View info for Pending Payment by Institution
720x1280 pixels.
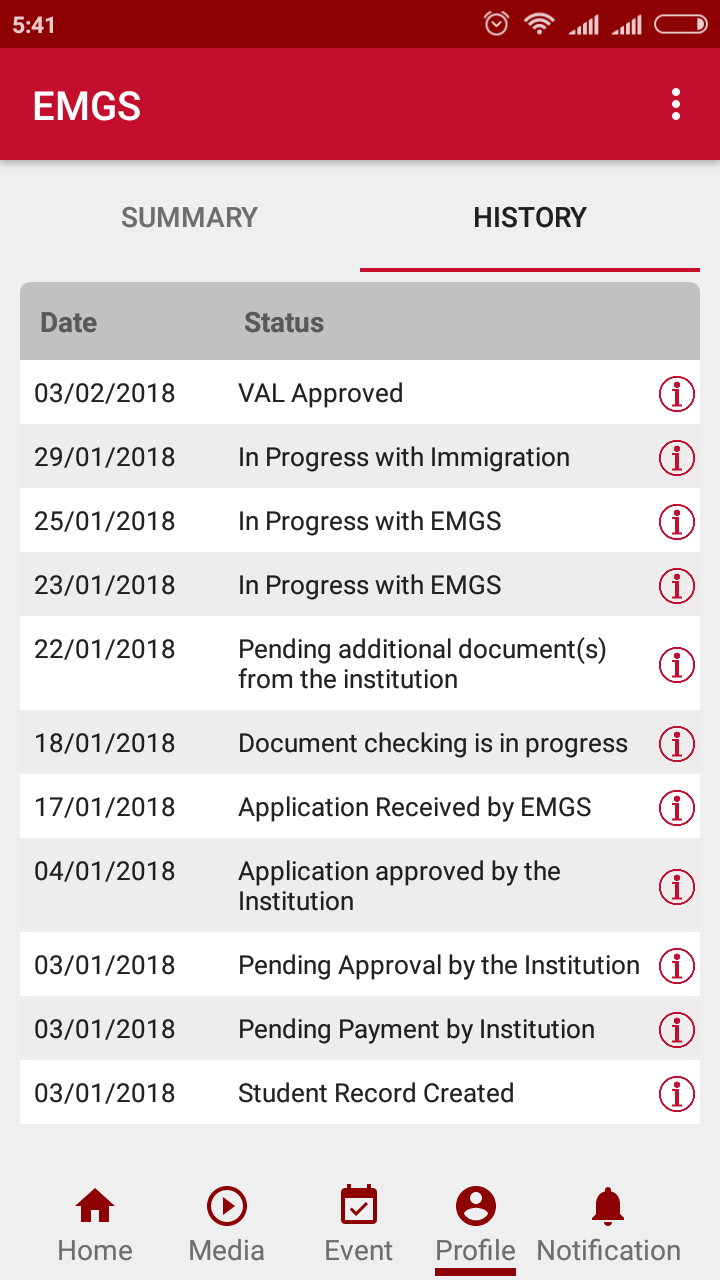(x=677, y=1030)
